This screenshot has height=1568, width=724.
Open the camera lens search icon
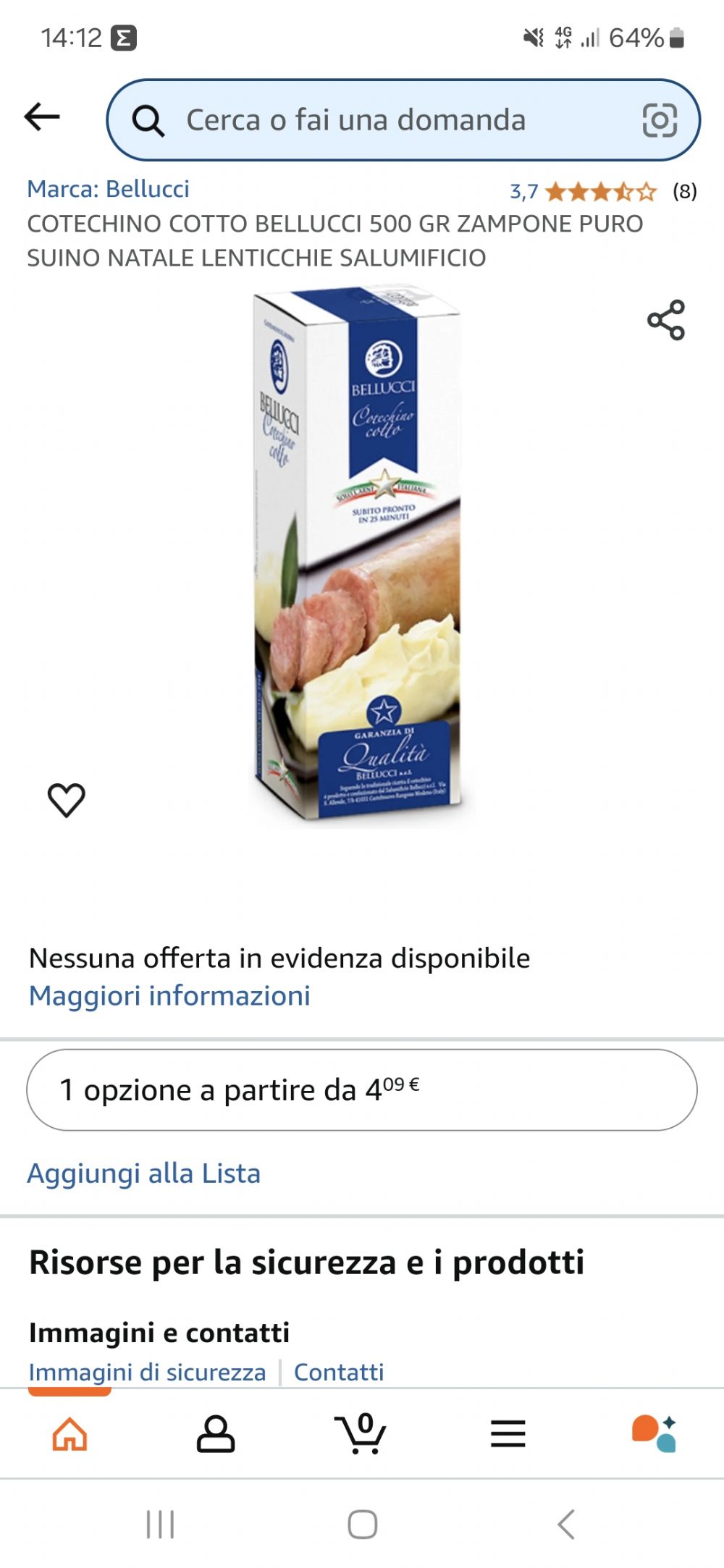point(660,120)
